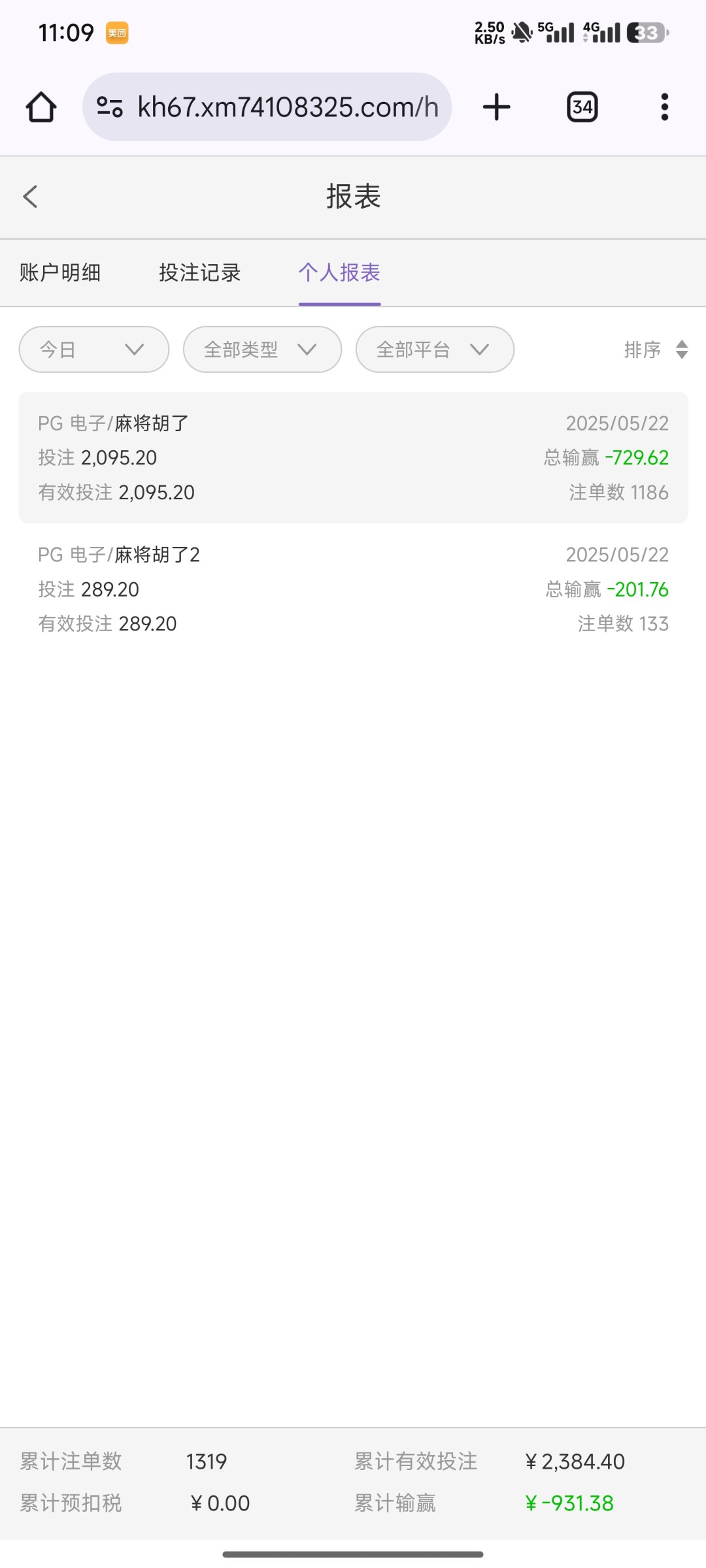Screen dimensions: 706x1568
Task: Choose a platform from 全部平台 dropdown
Action: (435, 350)
